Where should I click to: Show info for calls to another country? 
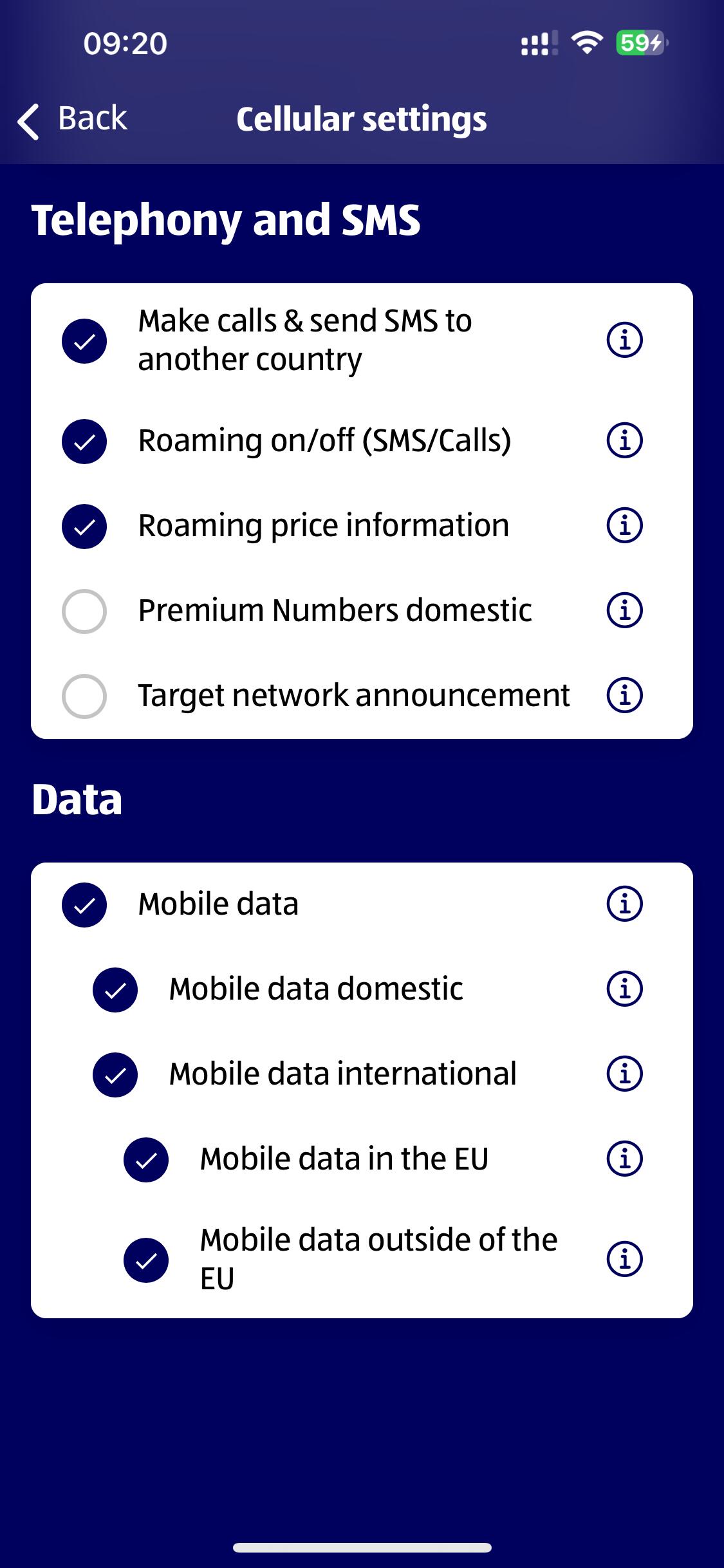[624, 340]
